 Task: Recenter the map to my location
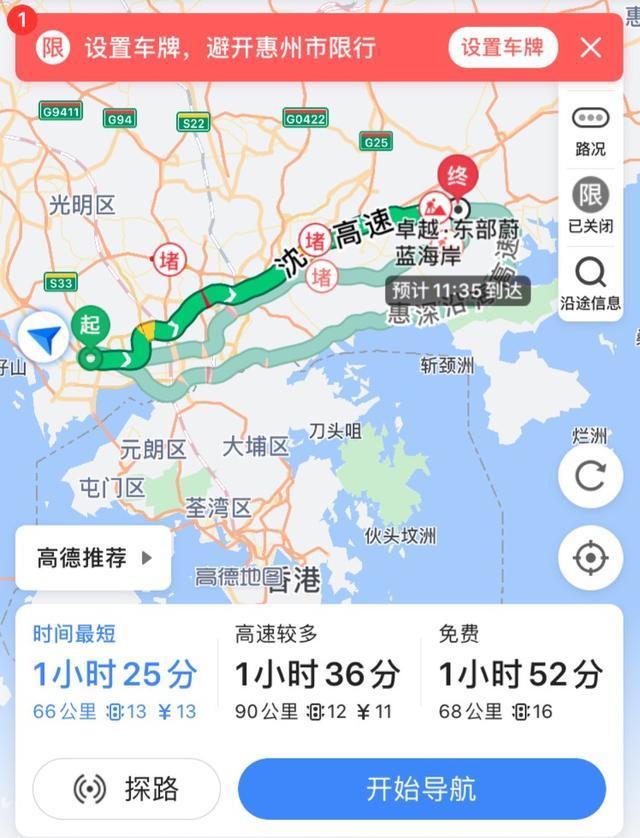[590, 557]
